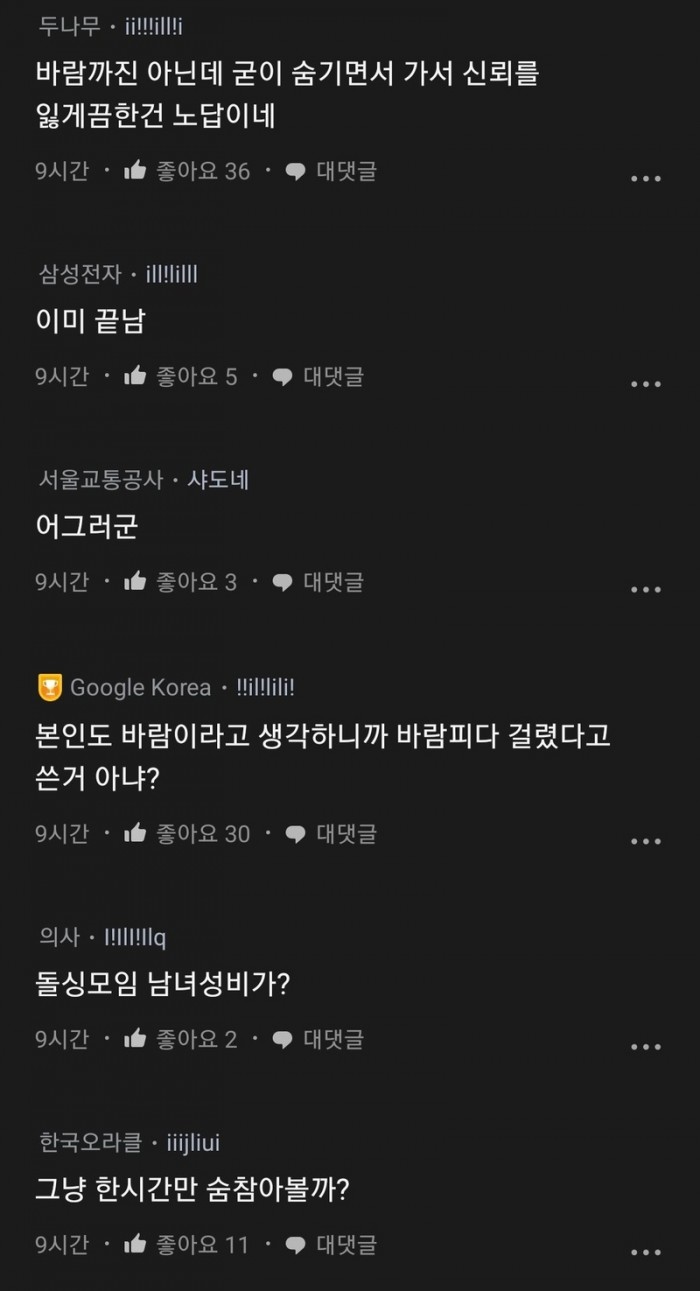Open more options for 두나무 comment

646,179
